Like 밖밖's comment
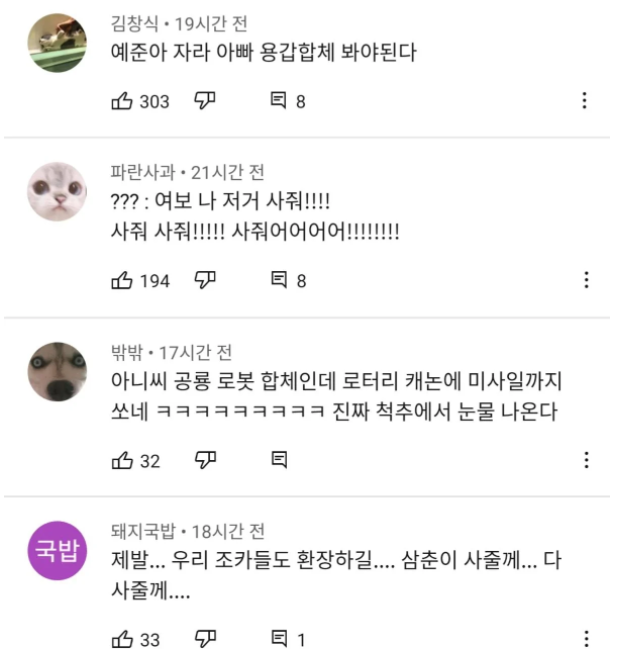 point(122,460)
